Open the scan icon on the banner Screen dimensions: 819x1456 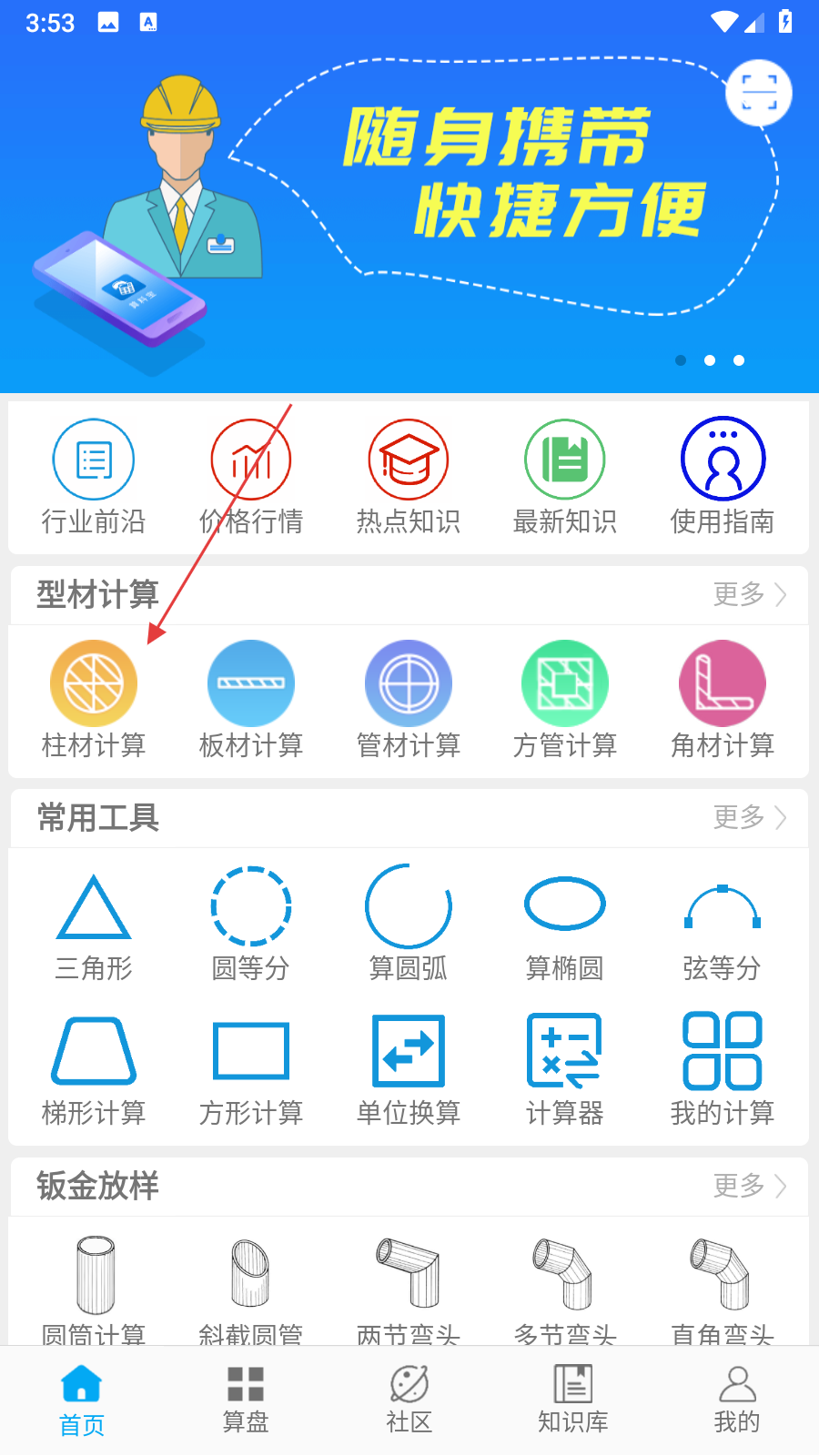[x=758, y=94]
